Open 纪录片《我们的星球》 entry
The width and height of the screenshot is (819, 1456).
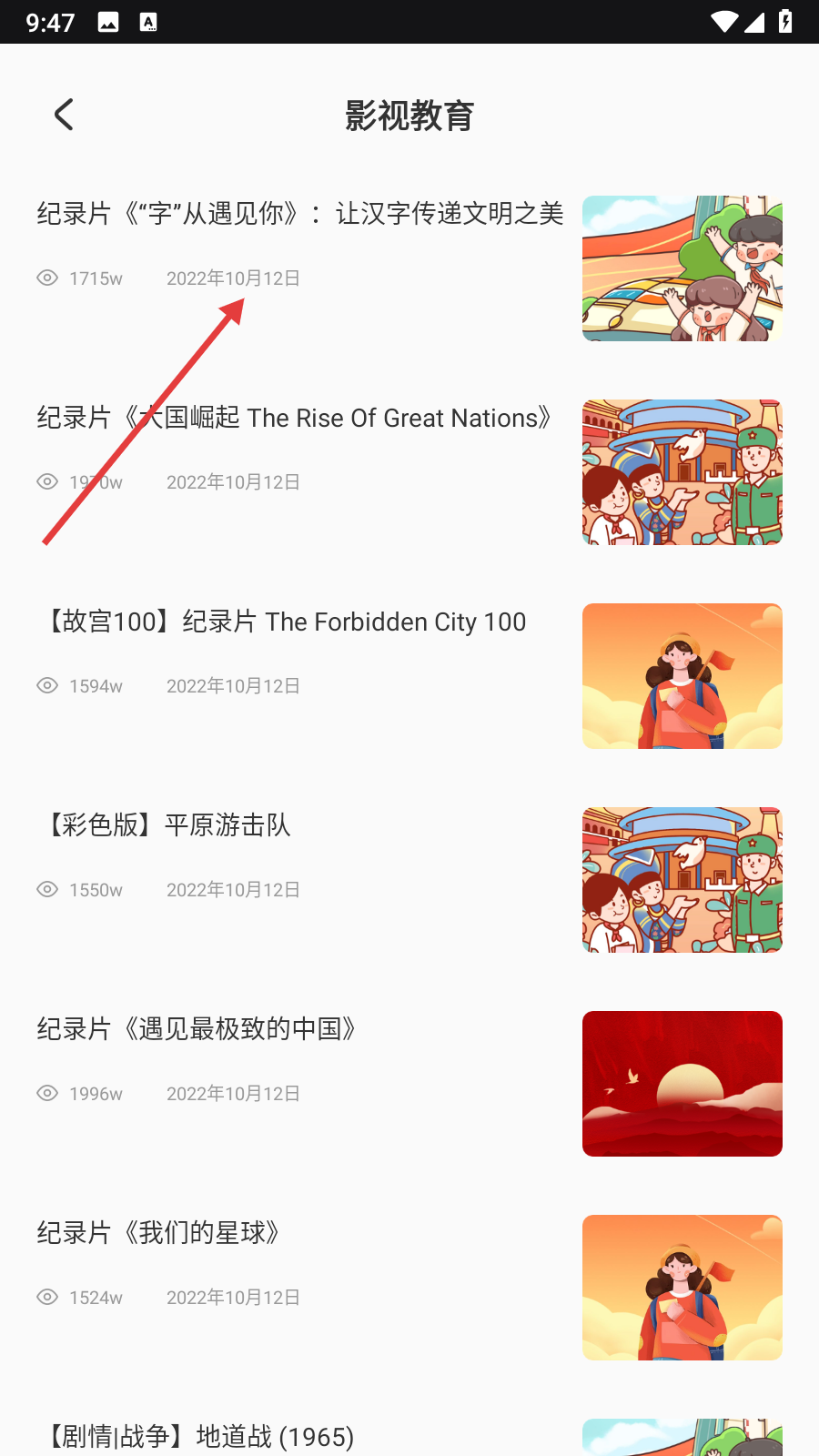158,1233
